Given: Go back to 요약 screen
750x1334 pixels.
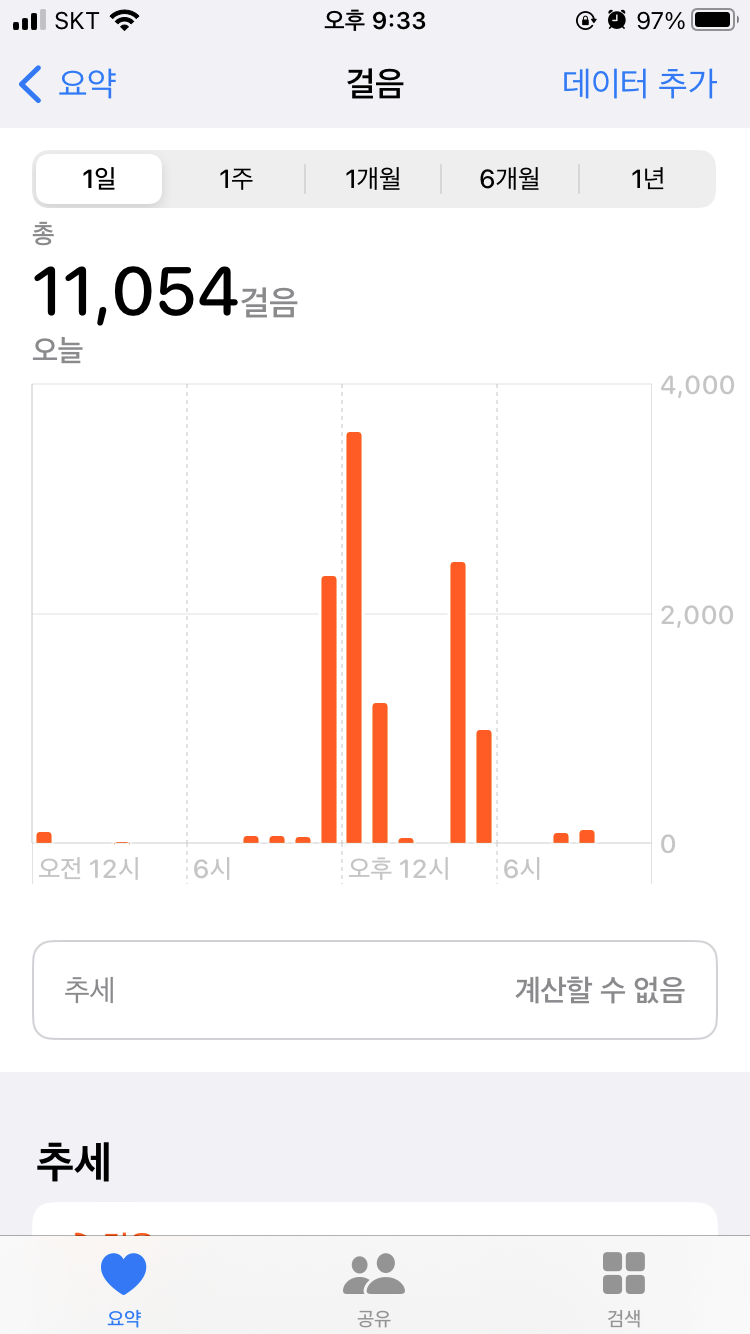Looking at the screenshot, I should (68, 83).
